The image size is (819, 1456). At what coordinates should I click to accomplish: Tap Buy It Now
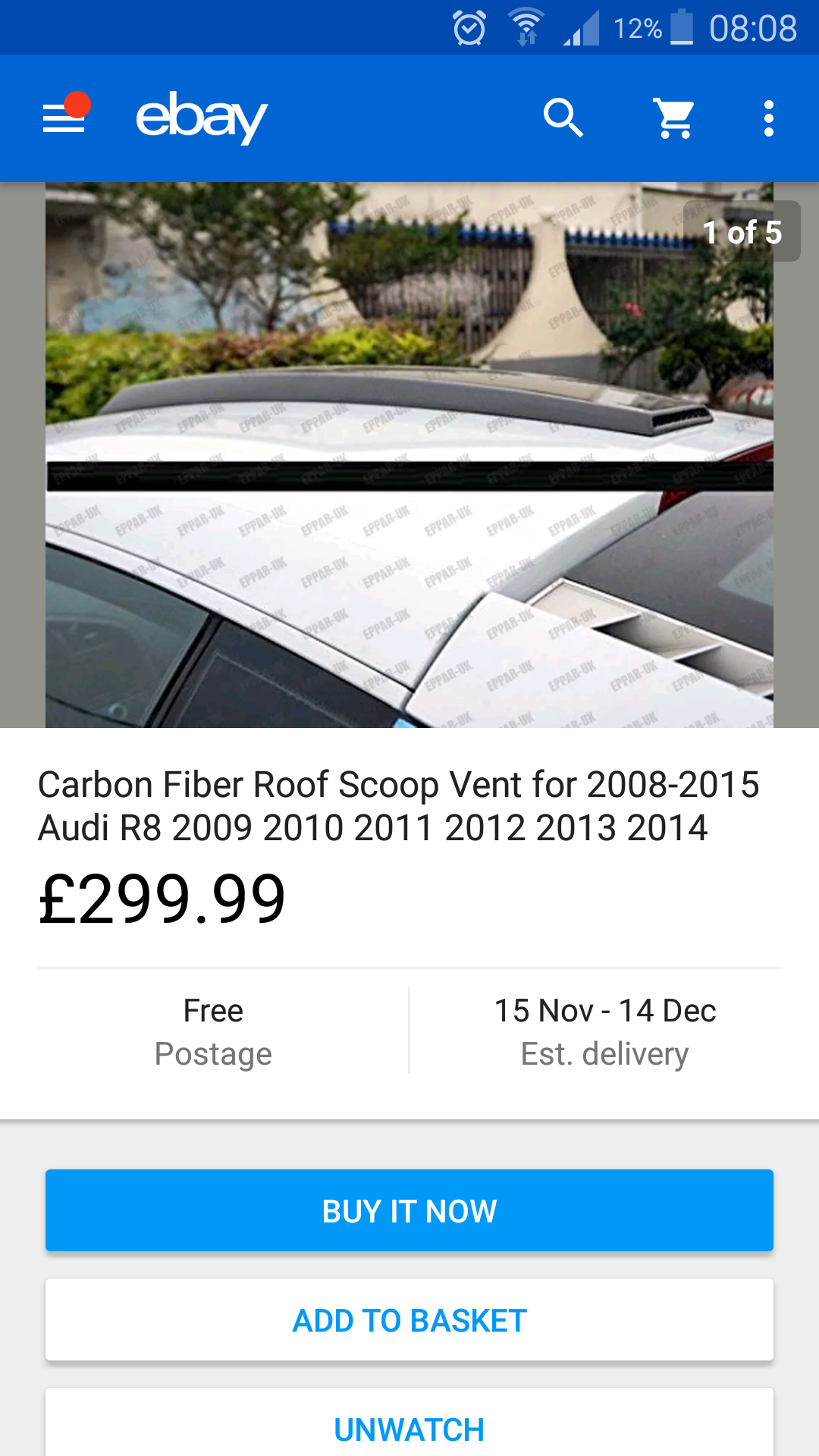[x=409, y=1210]
